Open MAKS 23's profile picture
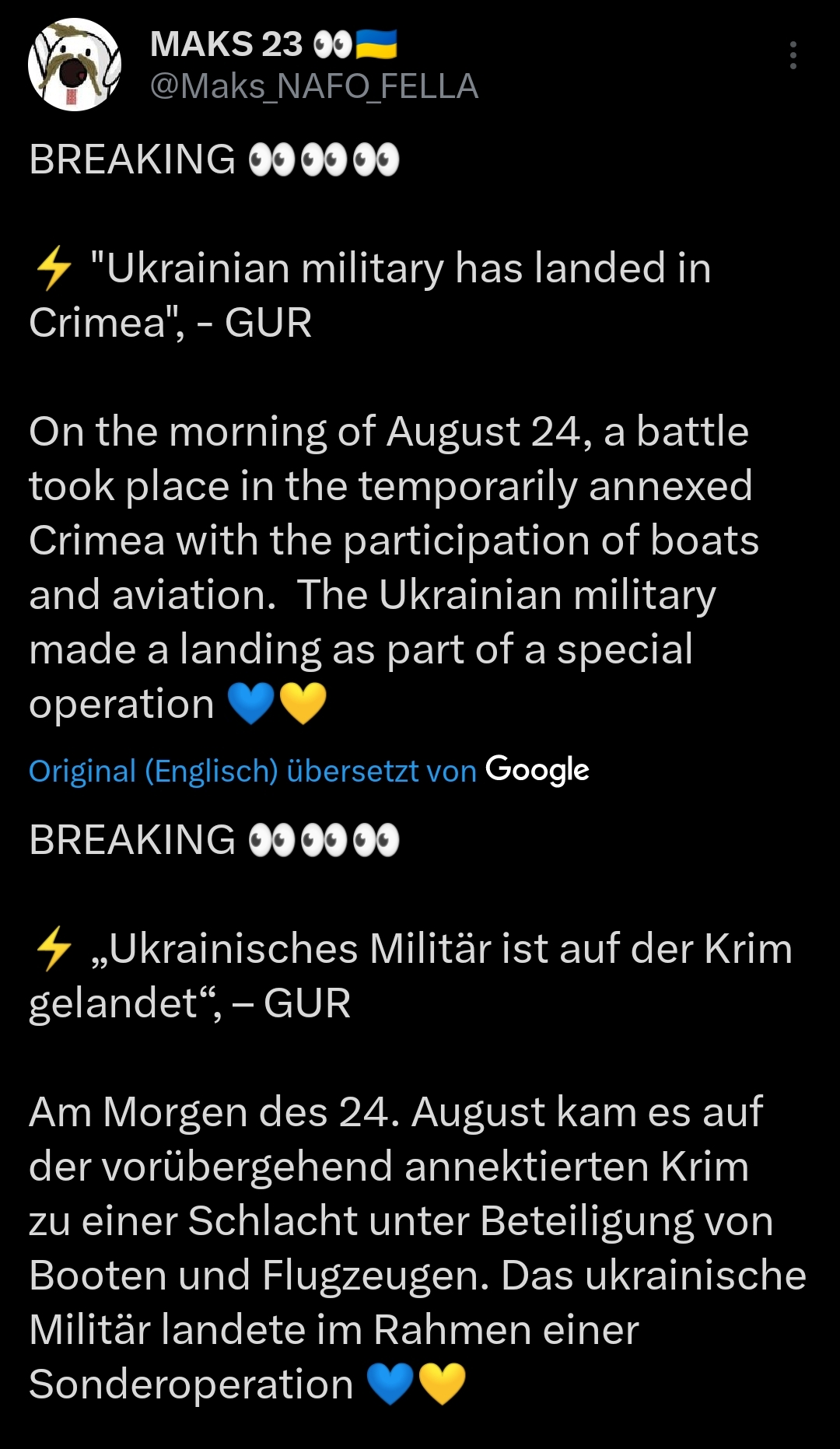Screen dimensions: 840x1449 pos(75,65)
